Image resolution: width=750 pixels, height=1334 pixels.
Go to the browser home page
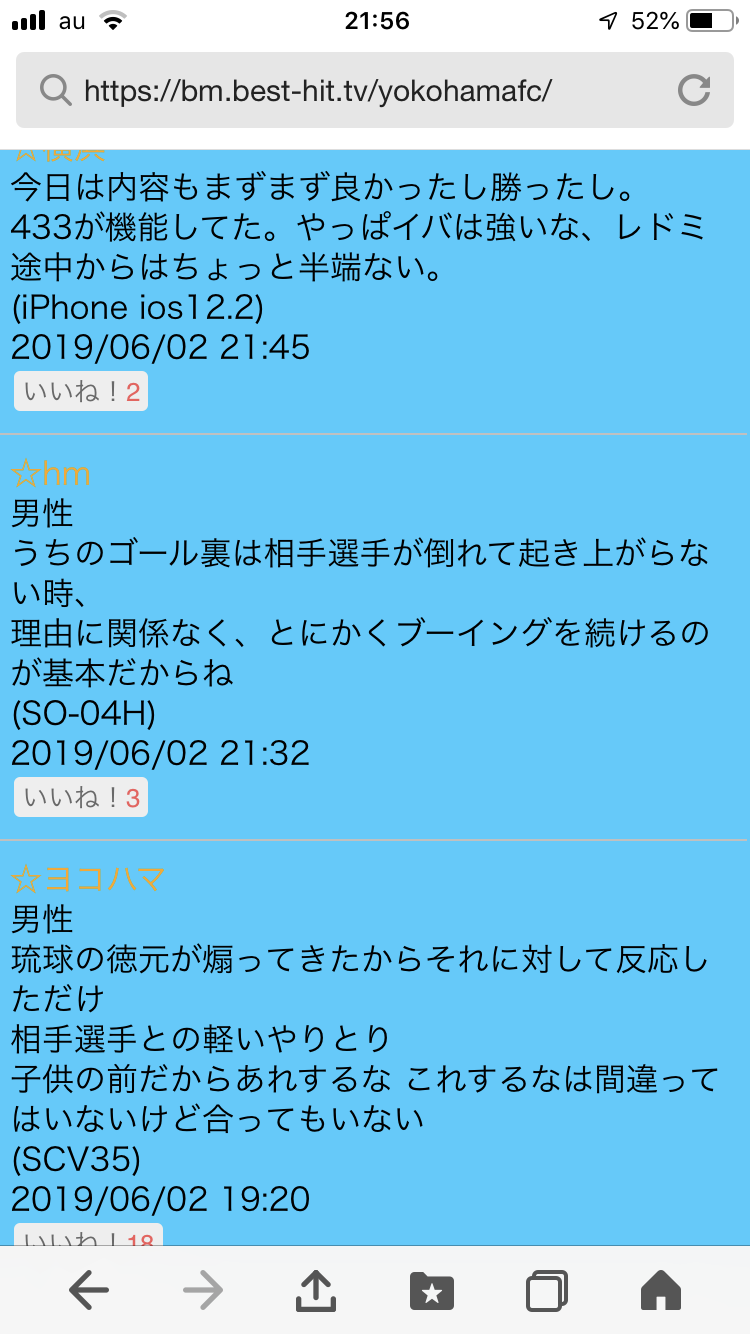coord(661,1290)
